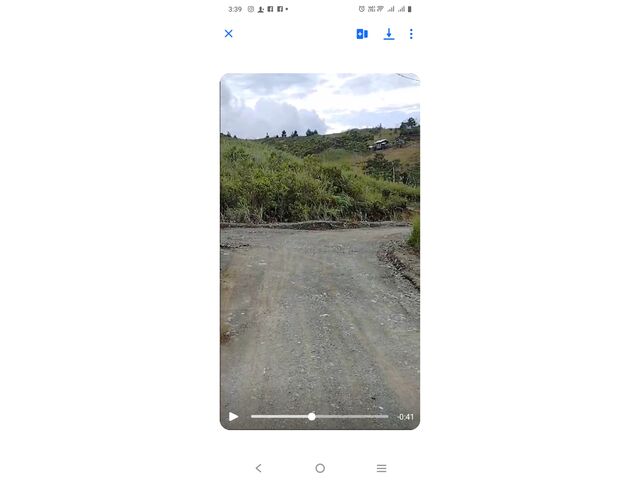Go to the home screen
This screenshot has width=640, height=480.
click(x=320, y=468)
